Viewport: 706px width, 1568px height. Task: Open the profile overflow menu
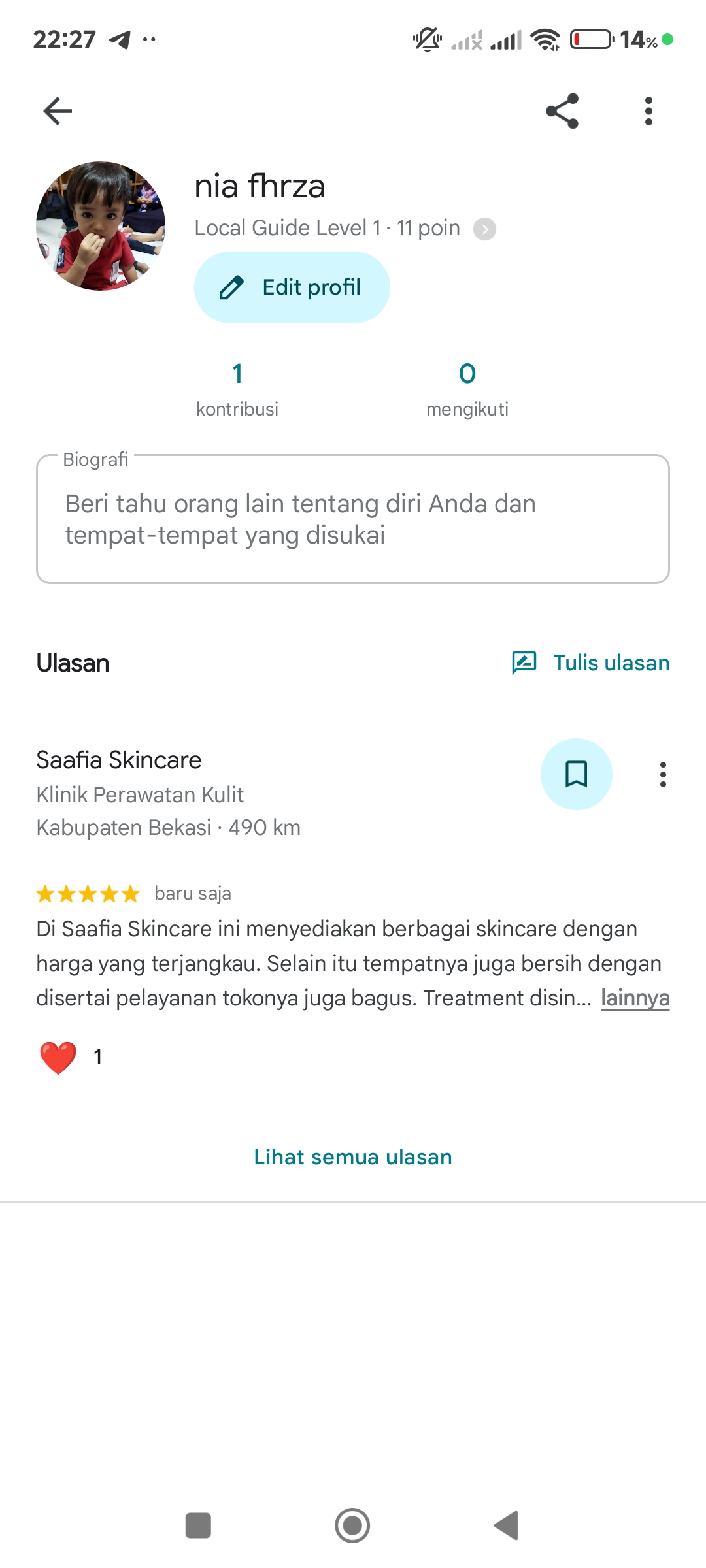point(648,111)
